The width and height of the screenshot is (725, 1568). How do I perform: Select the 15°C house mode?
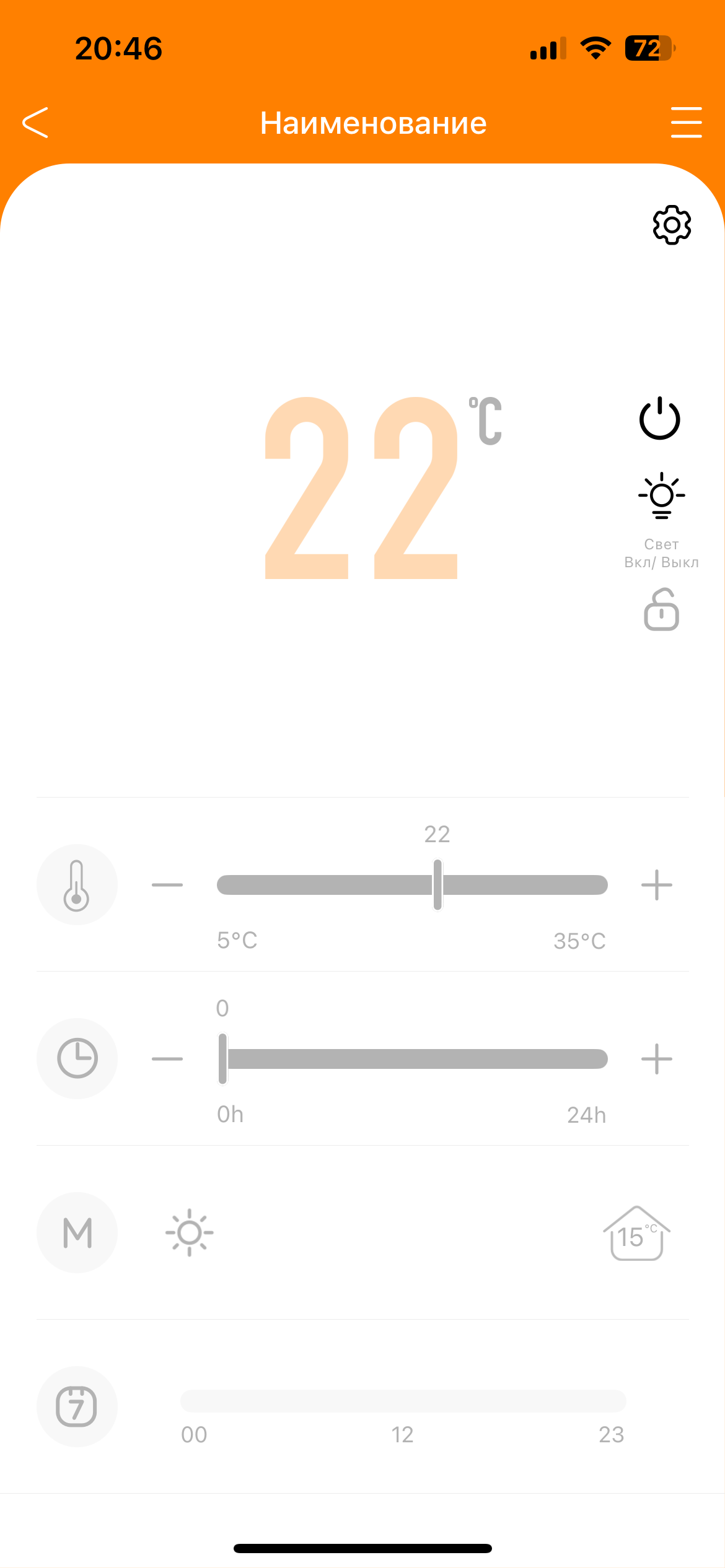636,1234
